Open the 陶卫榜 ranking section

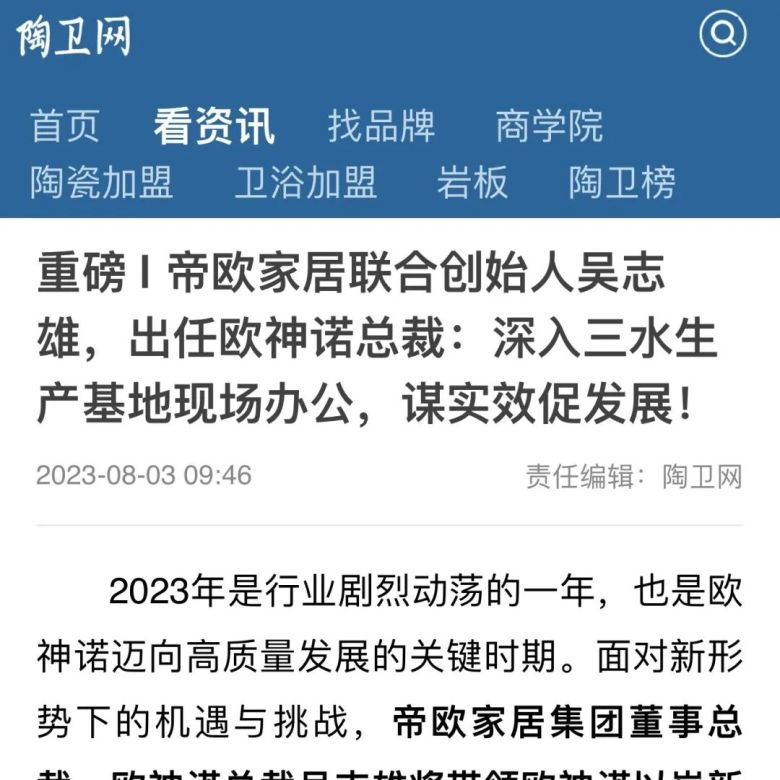[x=622, y=183]
